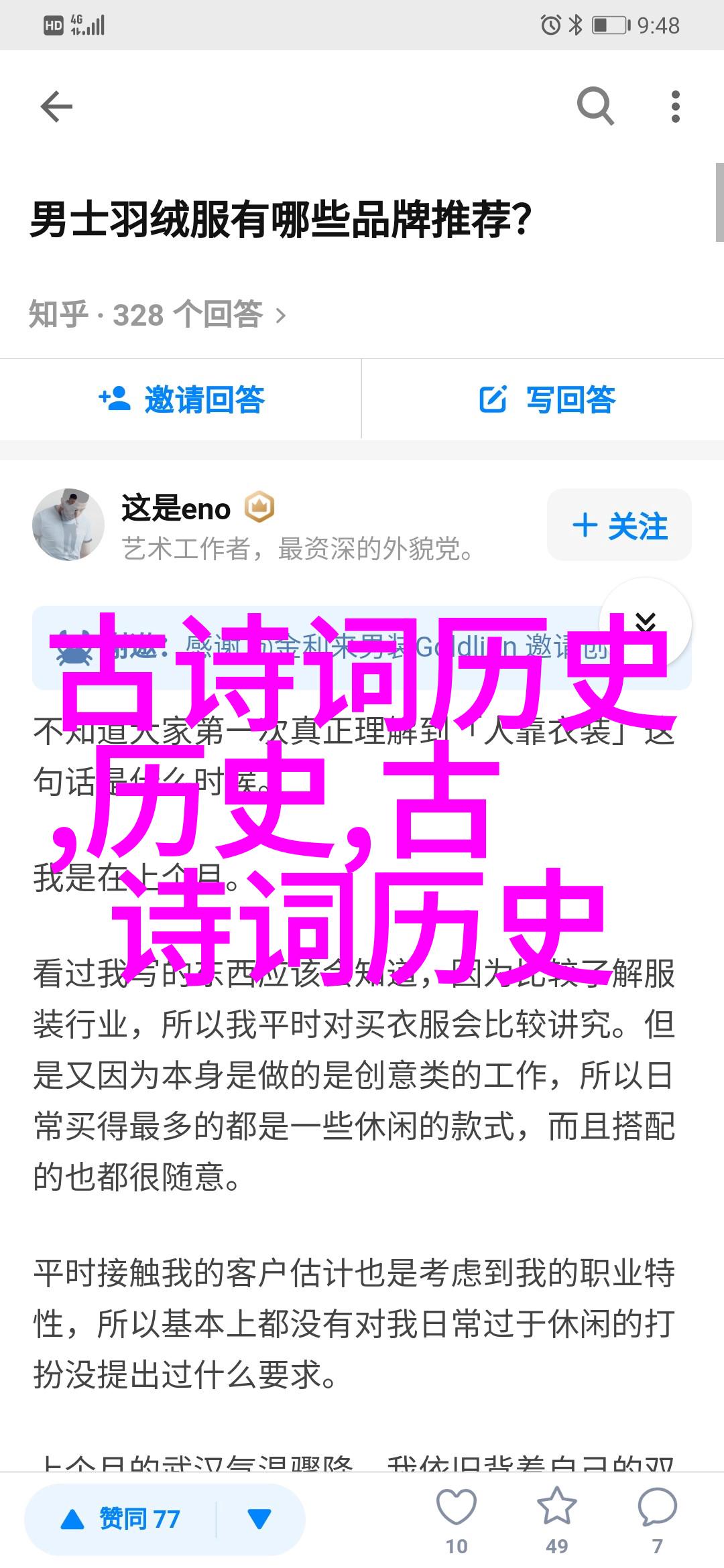Open the search magnifier

pos(595,107)
